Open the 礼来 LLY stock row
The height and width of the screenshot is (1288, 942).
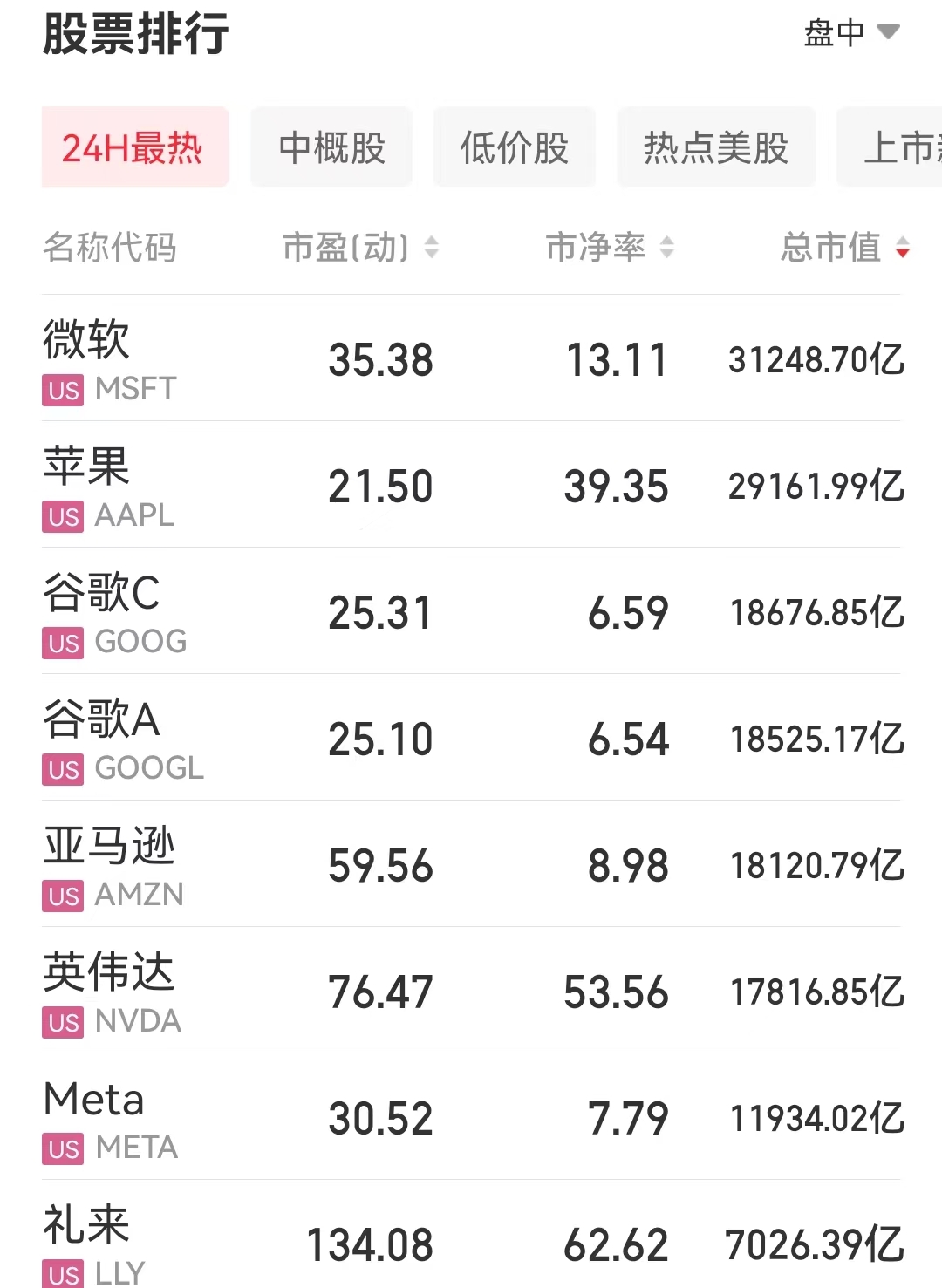[471, 1235]
